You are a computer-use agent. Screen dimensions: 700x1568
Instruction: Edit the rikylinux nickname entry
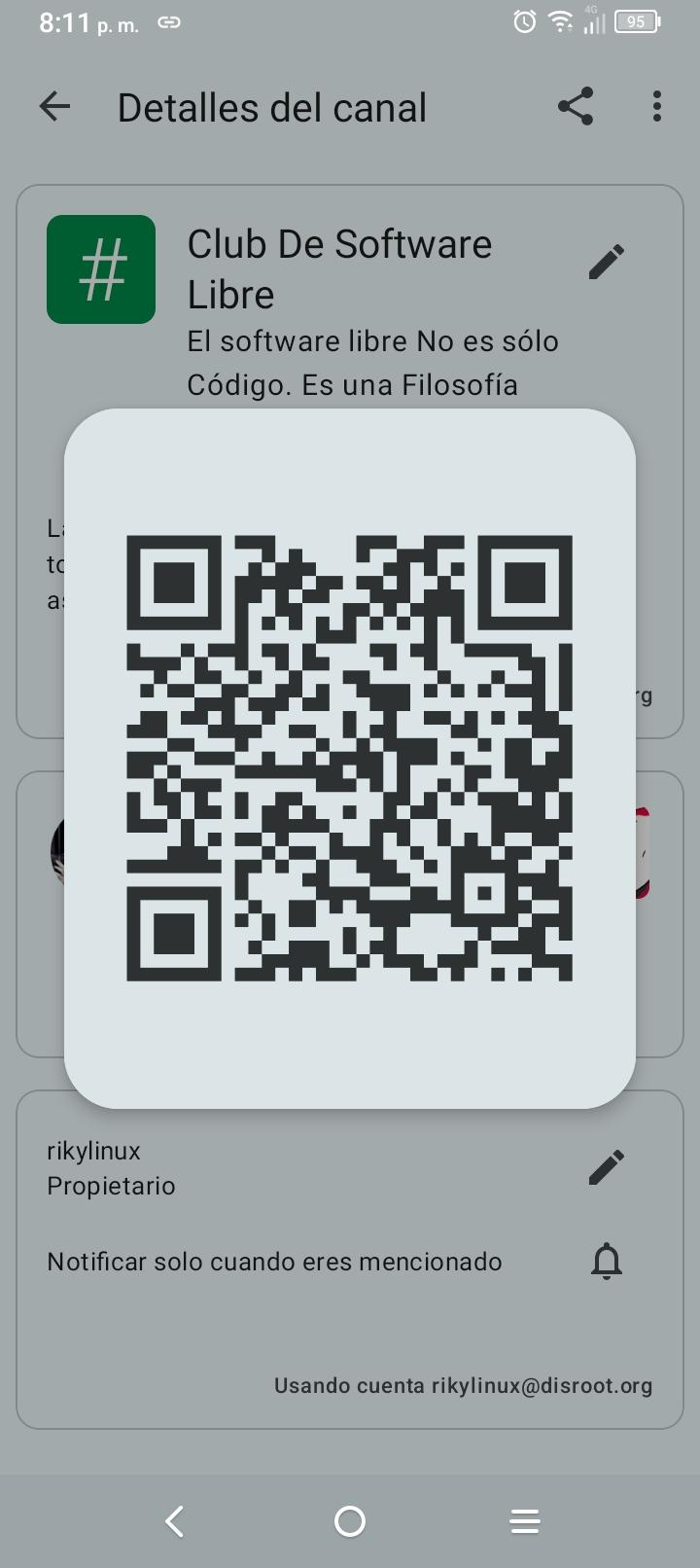[x=607, y=1167]
